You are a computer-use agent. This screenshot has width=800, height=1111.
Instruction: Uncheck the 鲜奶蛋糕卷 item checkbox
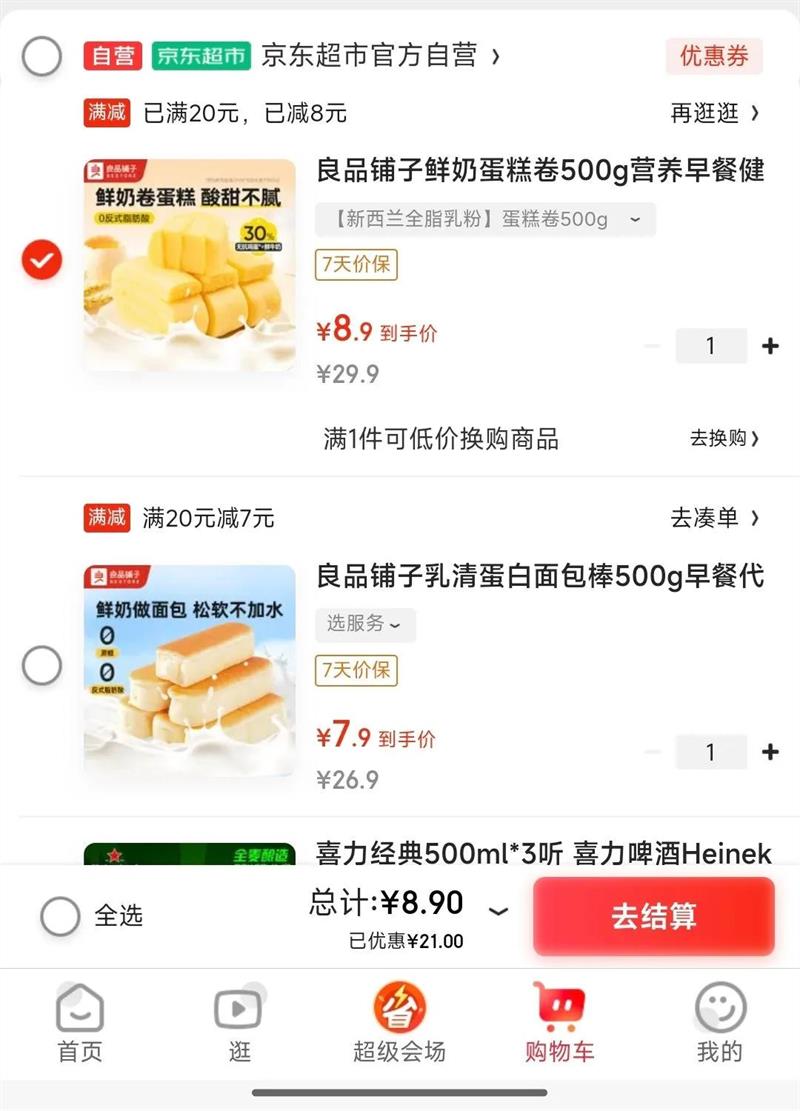[x=42, y=261]
